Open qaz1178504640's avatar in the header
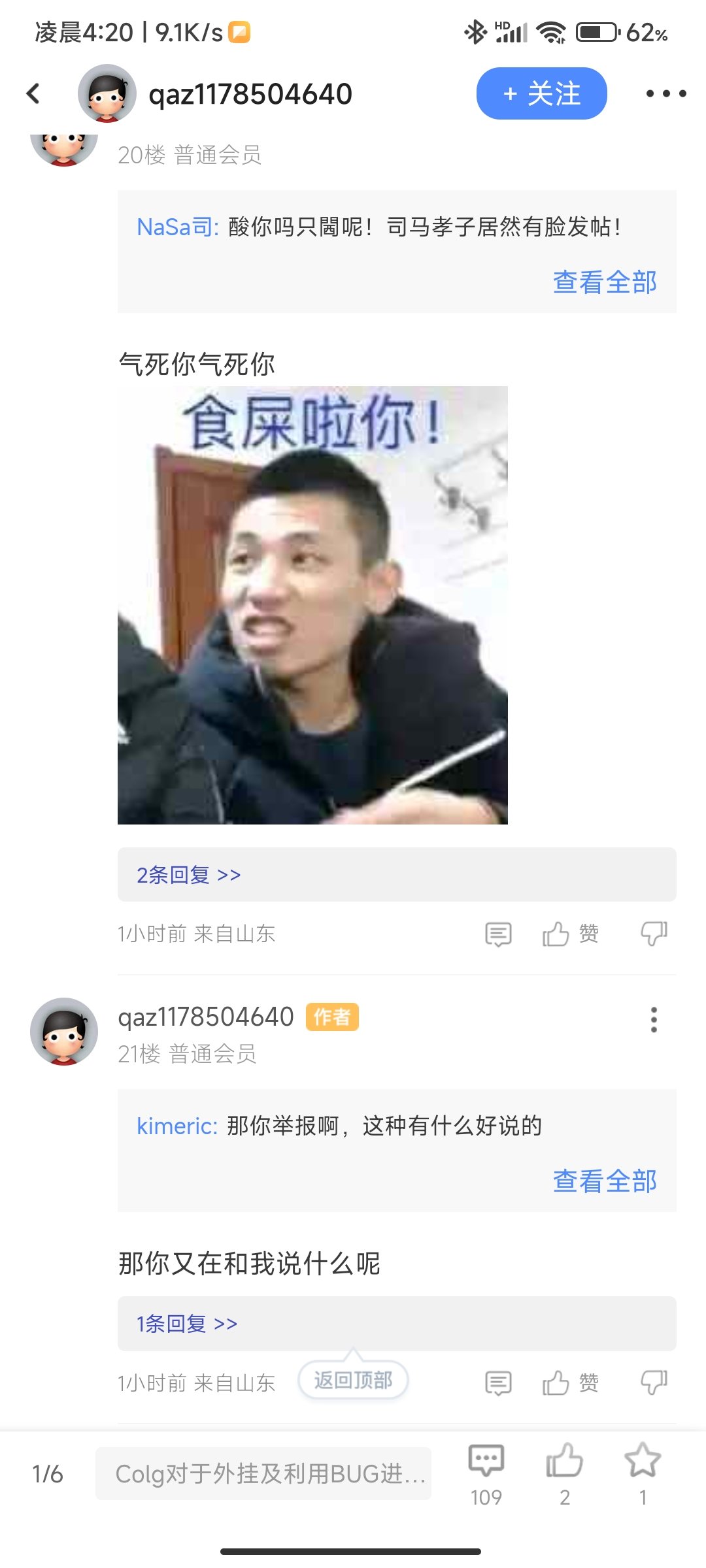This screenshot has height=1568, width=706. [107, 93]
